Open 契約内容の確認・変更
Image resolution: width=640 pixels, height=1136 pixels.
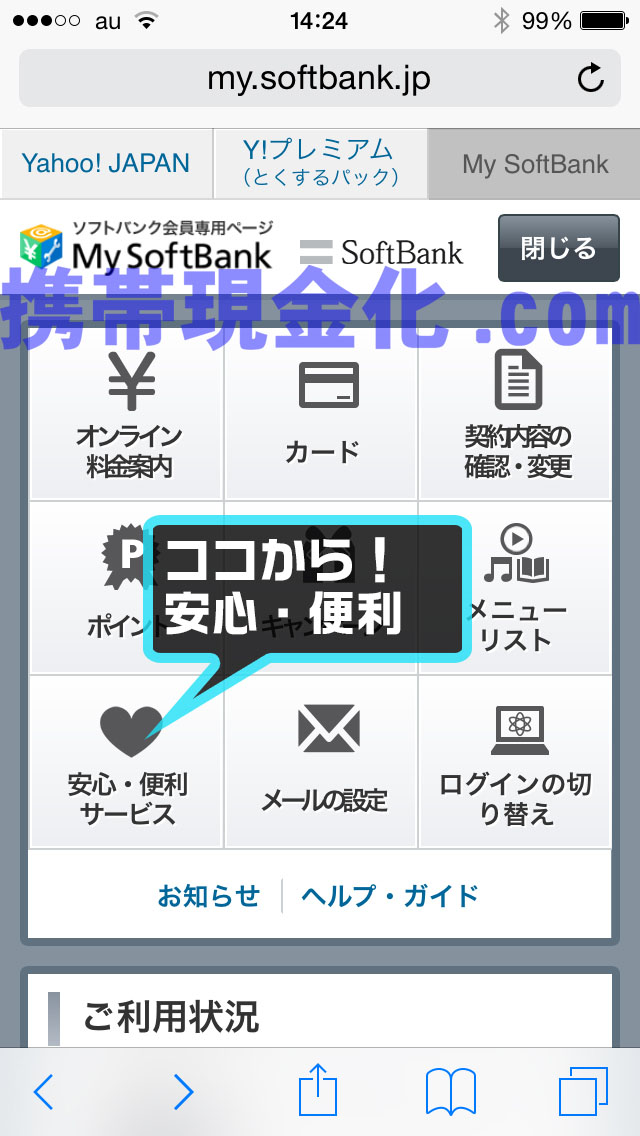pos(516,421)
